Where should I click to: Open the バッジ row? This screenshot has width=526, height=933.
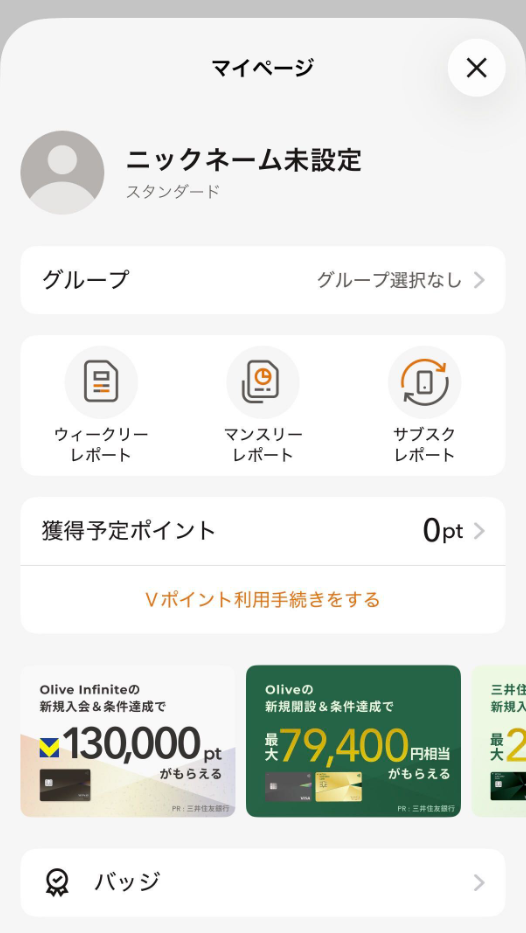pos(263,882)
